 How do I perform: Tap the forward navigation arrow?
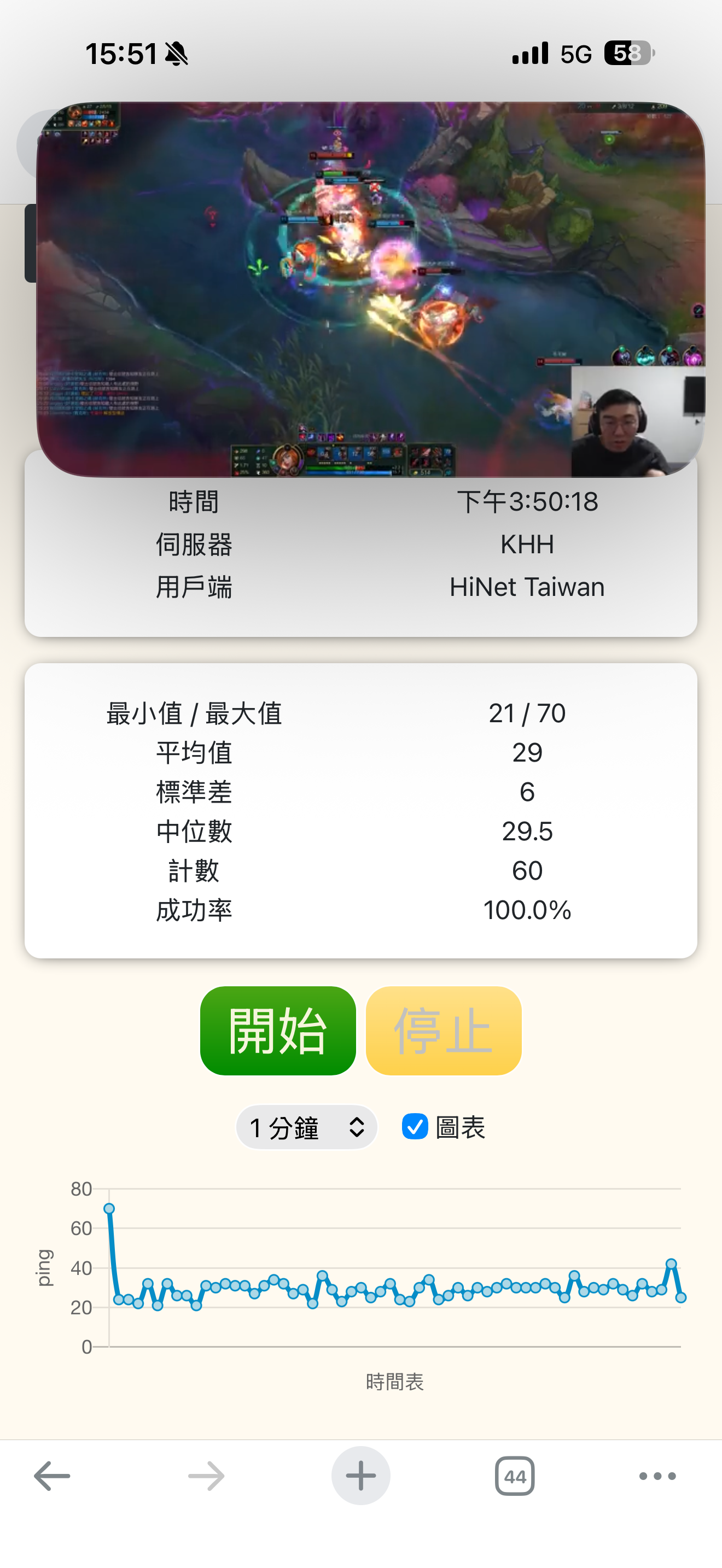[206, 1476]
